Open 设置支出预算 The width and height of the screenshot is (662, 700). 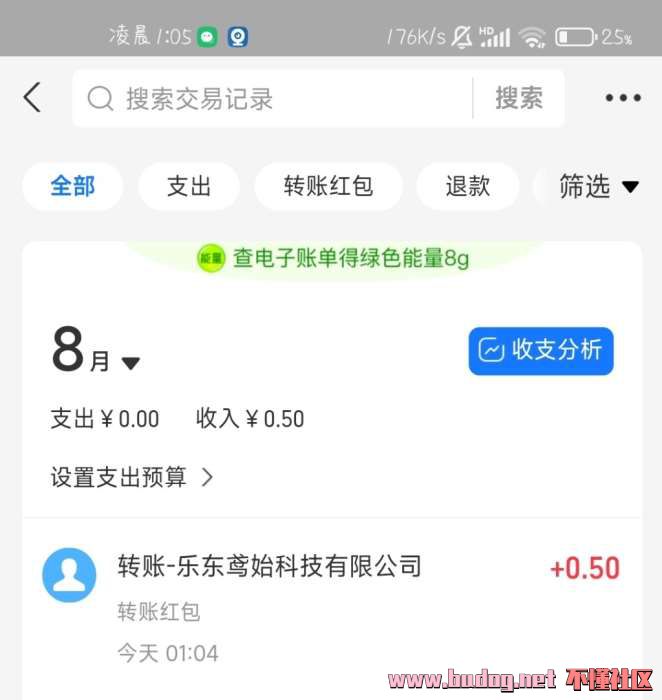point(132,477)
